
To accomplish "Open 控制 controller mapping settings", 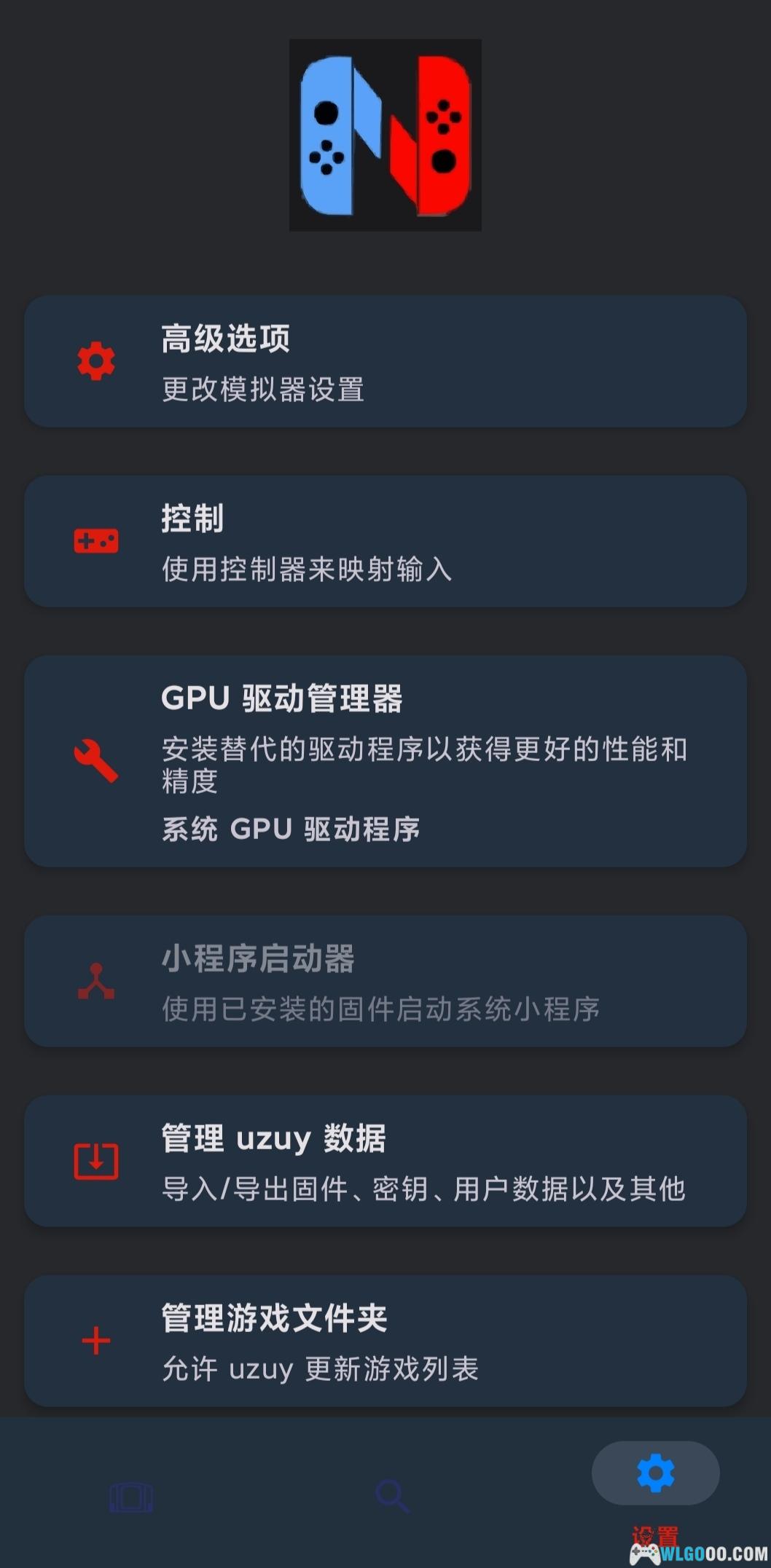I will point(385,541).
